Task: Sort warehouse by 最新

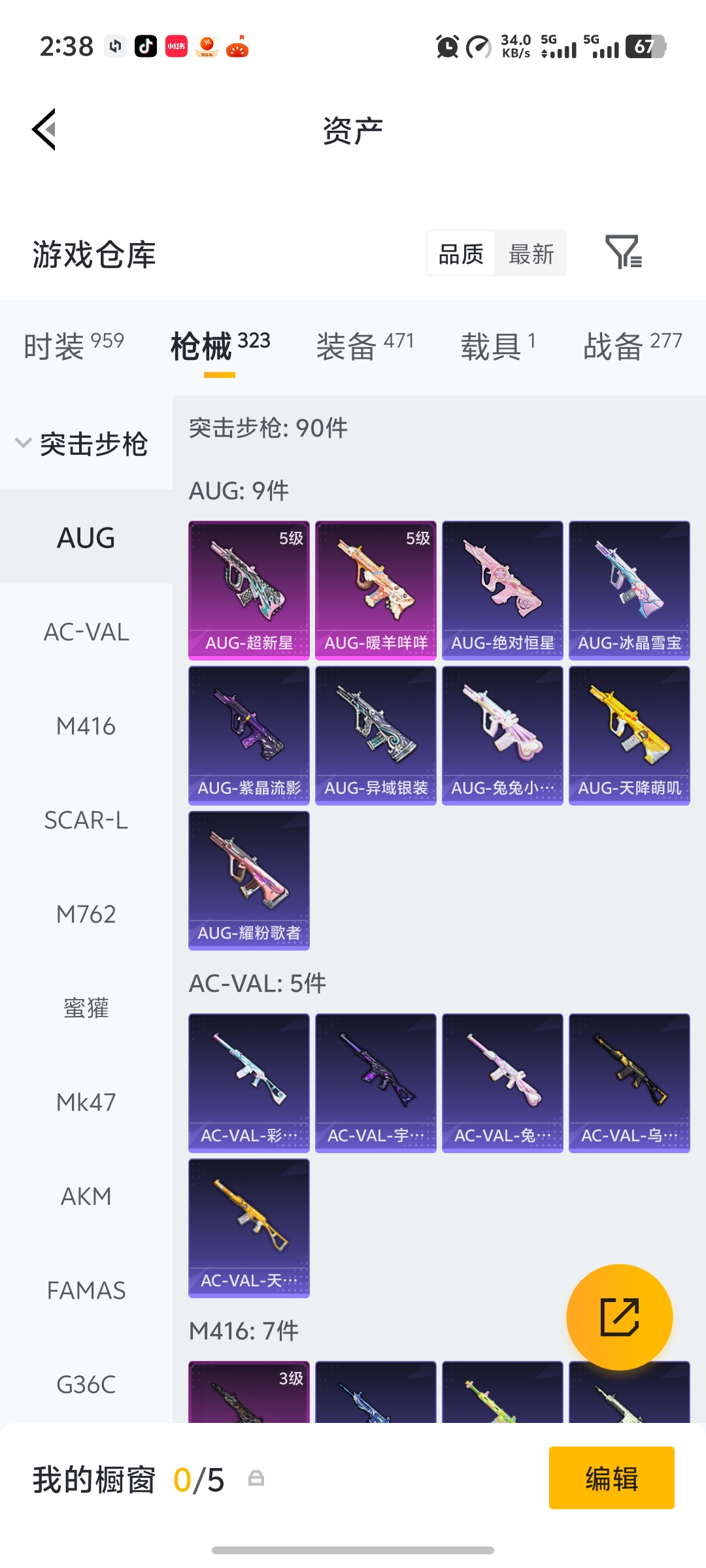Action: click(531, 253)
